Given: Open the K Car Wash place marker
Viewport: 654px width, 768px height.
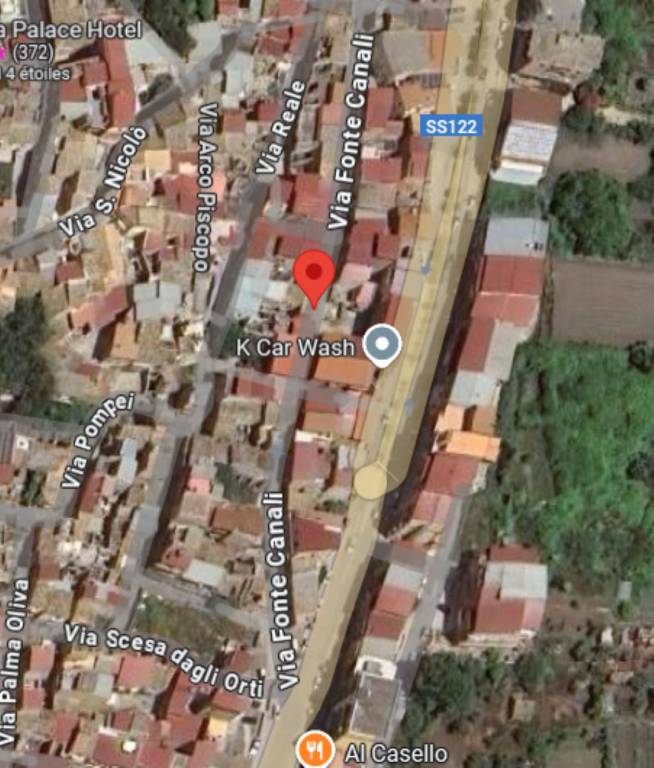Looking at the screenshot, I should tap(381, 346).
